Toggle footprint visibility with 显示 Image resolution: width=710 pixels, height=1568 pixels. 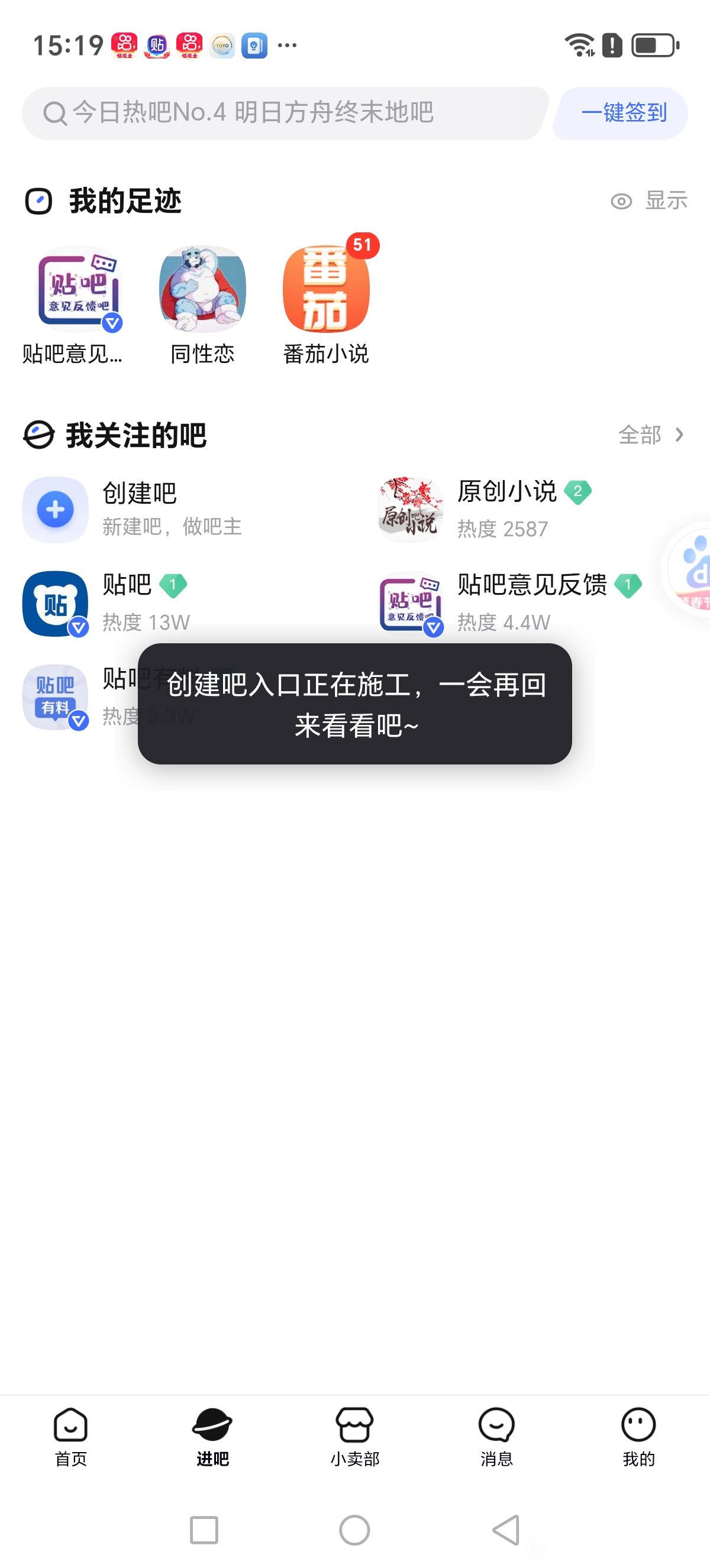tap(650, 201)
